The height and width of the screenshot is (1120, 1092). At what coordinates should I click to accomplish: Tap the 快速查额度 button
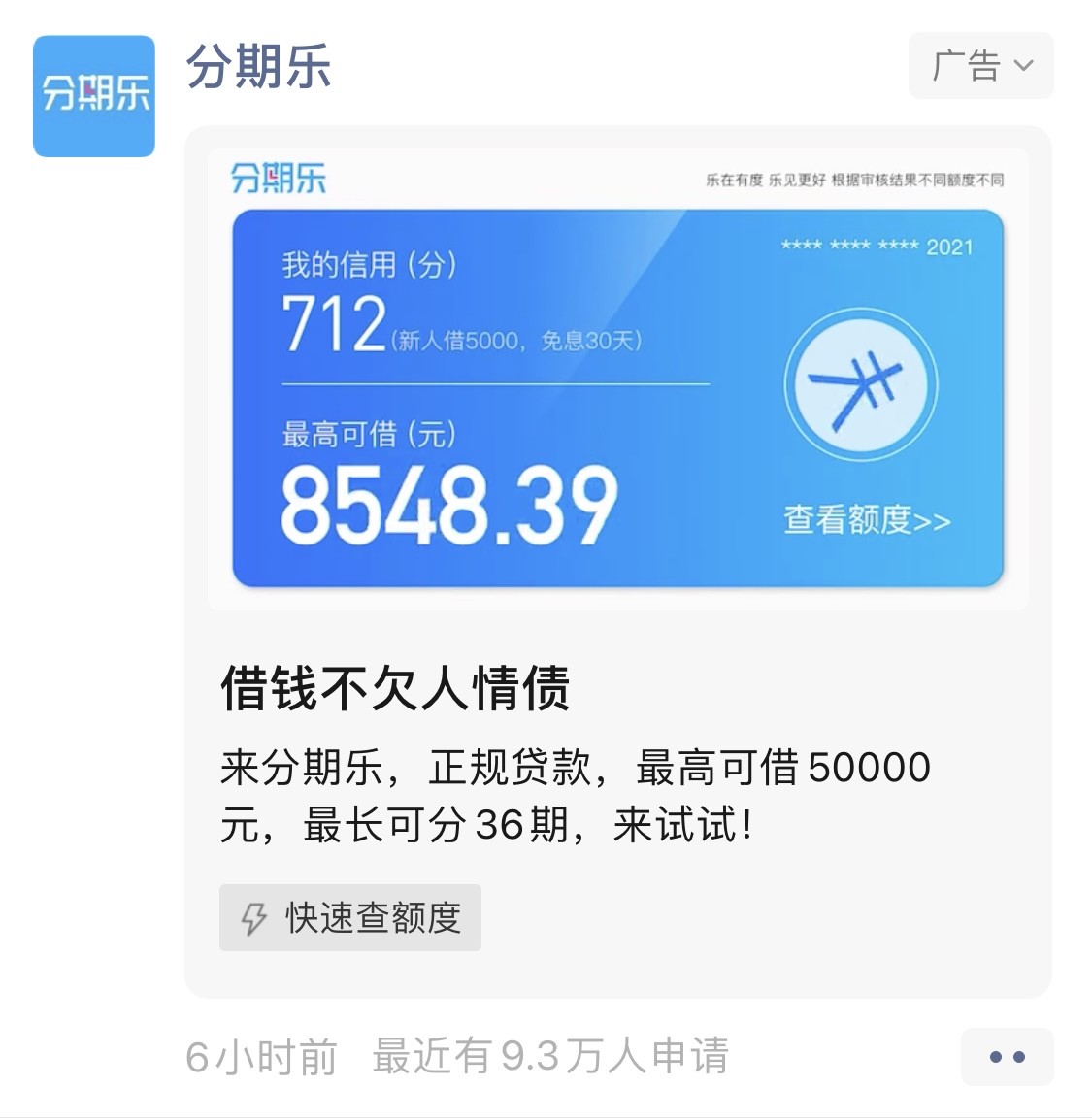coord(350,917)
